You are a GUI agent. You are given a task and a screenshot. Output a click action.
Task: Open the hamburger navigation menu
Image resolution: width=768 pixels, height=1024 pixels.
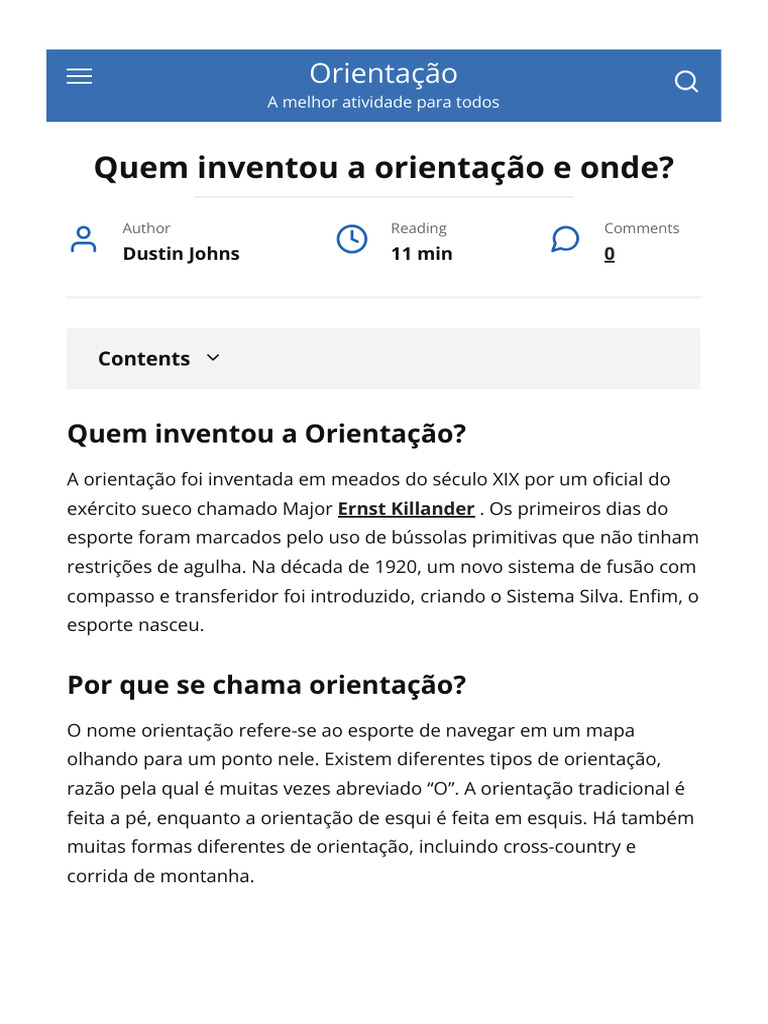[79, 77]
